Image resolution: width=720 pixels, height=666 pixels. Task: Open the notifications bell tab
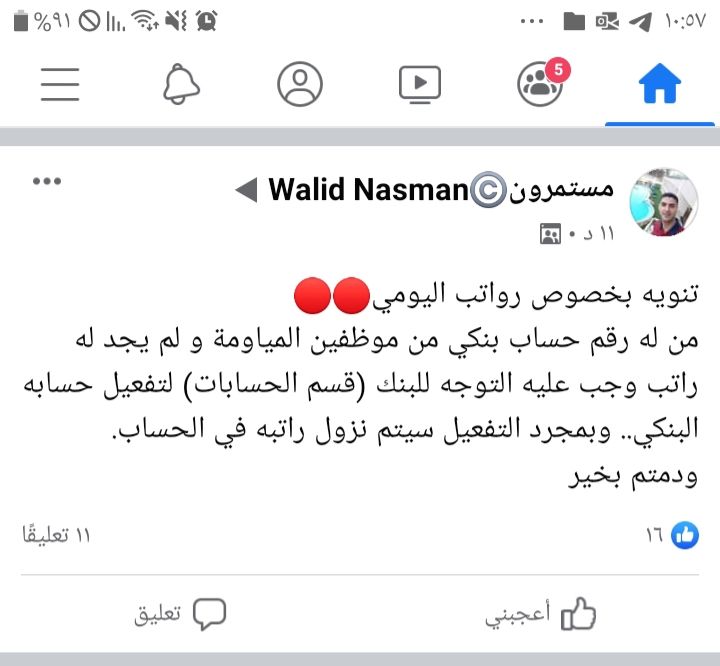click(181, 85)
